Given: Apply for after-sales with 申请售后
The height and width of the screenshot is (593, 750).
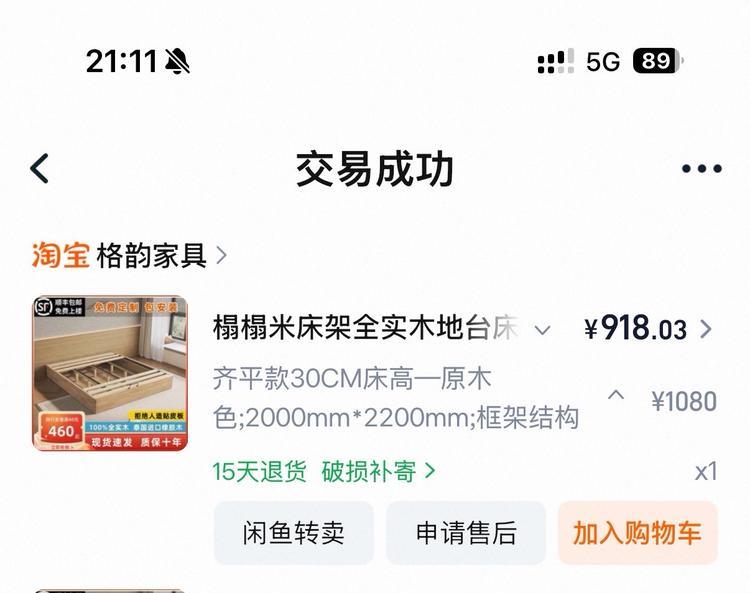Looking at the screenshot, I should tap(466, 533).
